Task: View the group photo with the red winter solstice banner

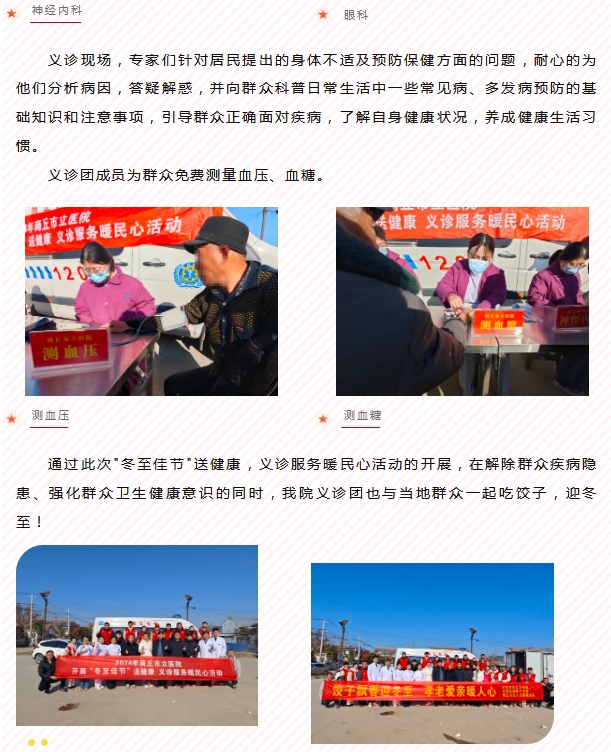Action: [137, 634]
